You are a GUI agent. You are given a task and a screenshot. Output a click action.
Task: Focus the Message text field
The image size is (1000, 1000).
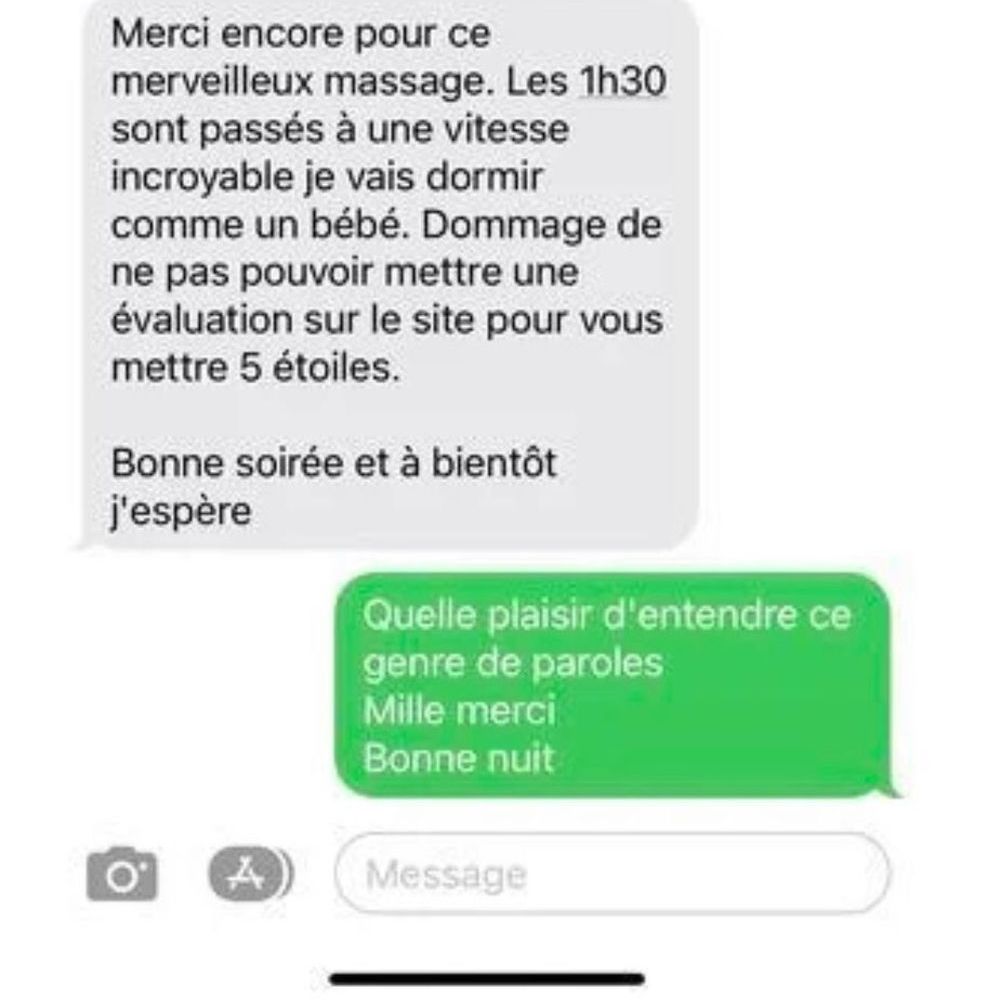pos(610,874)
